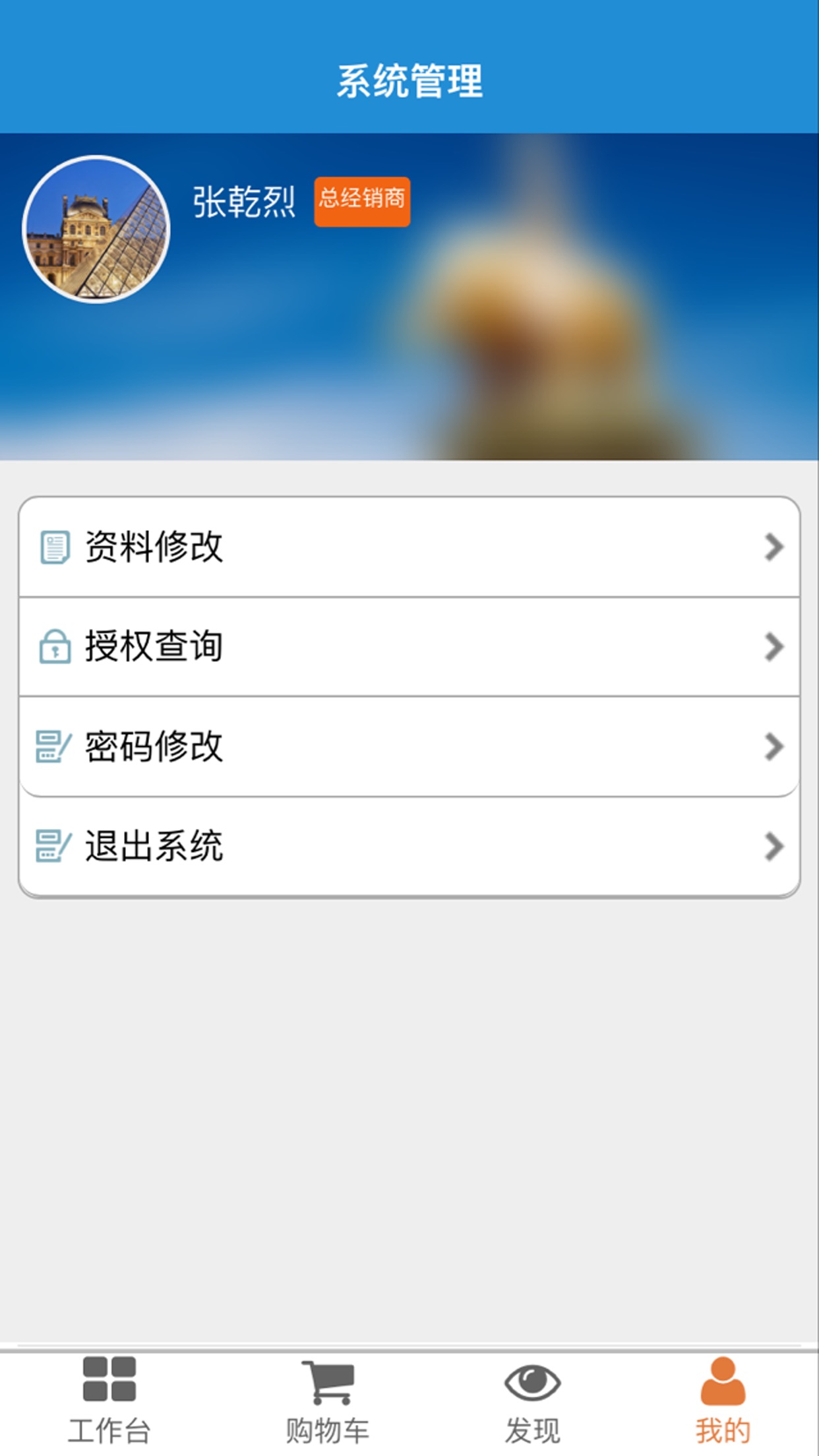This screenshot has height=1456, width=819.
Task: Switch to the 购物车 cart tab
Action: [x=328, y=1401]
